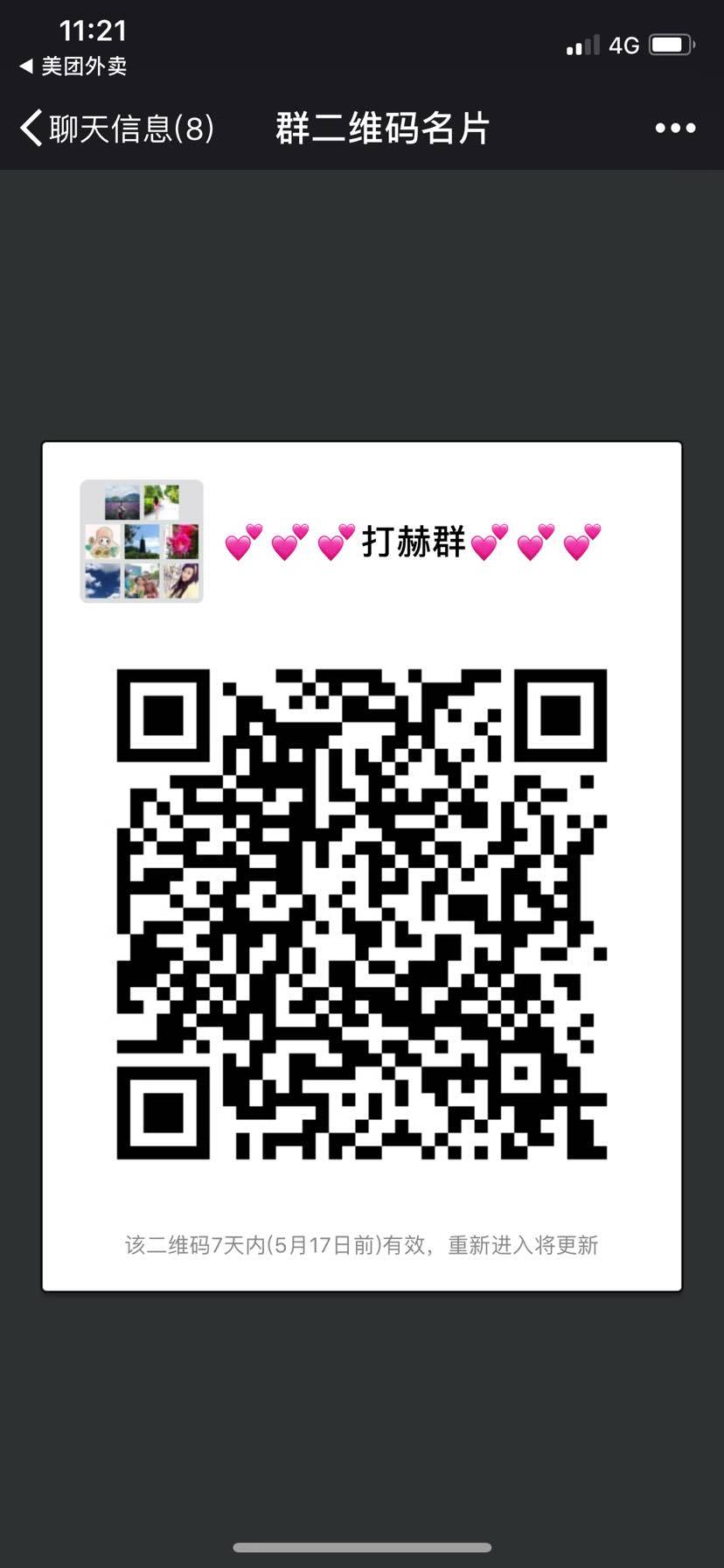The height and width of the screenshot is (1568, 724).
Task: Go back to 聊天信息 chat info
Action: [x=117, y=129]
